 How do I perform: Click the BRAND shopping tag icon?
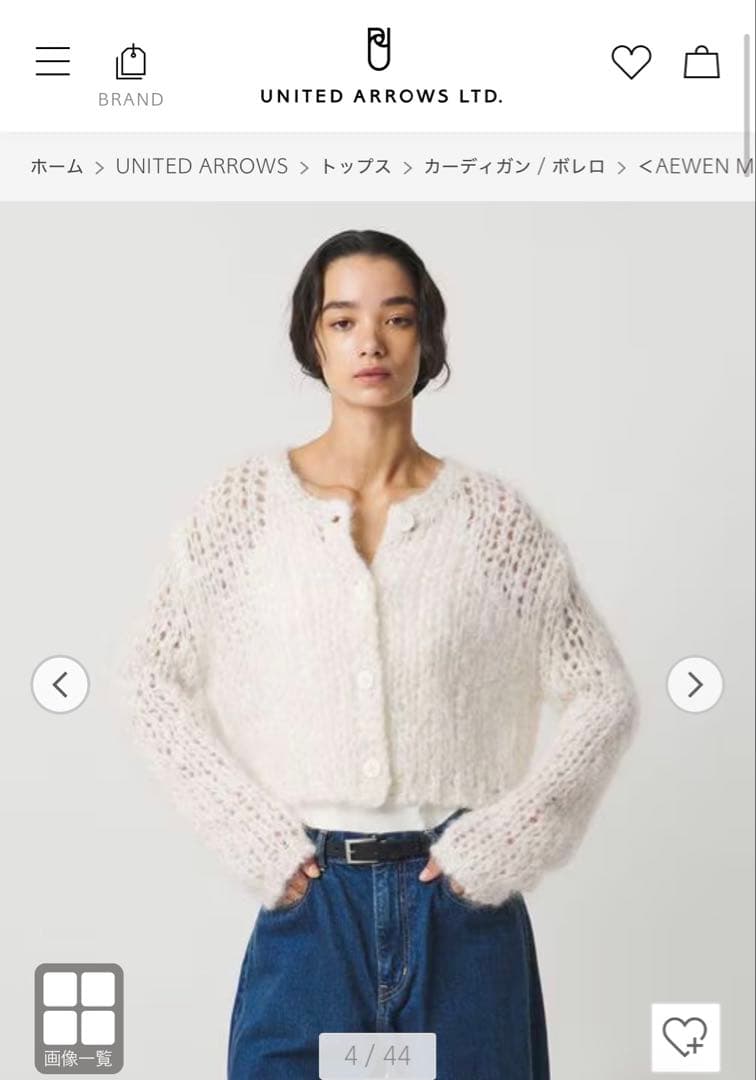[132, 61]
